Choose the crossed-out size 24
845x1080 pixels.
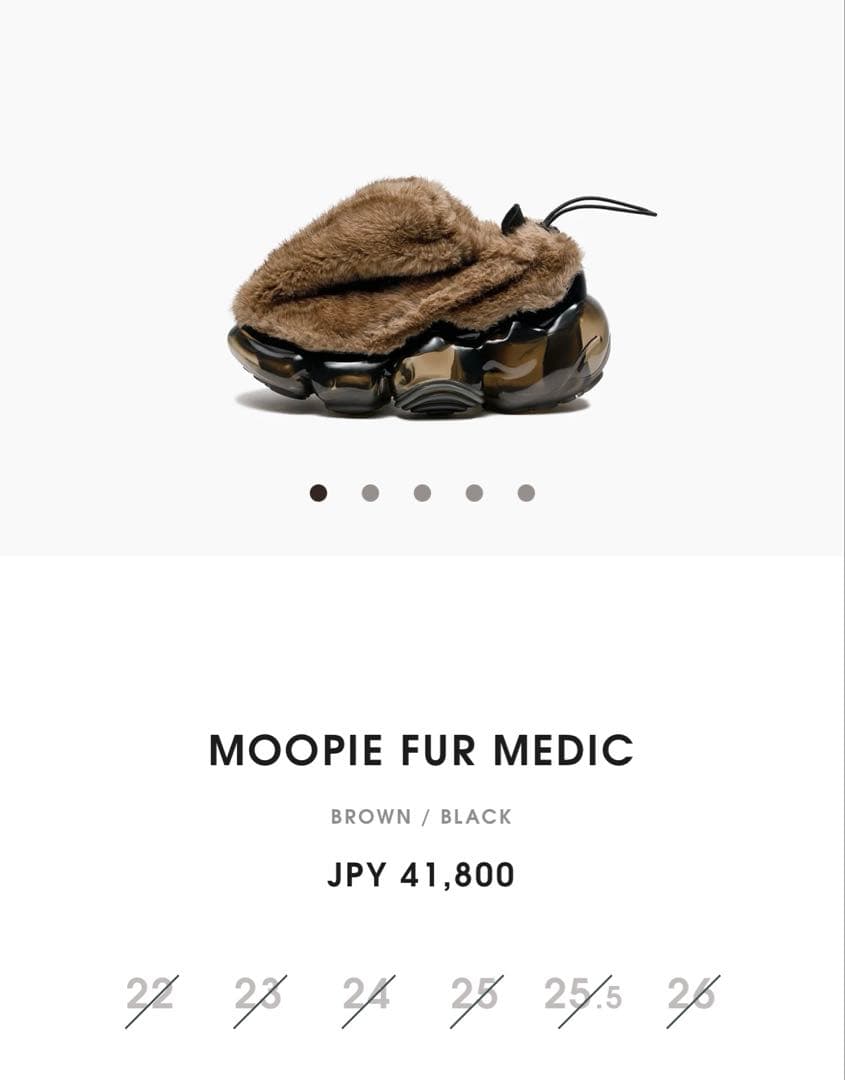pyautogui.click(x=367, y=995)
